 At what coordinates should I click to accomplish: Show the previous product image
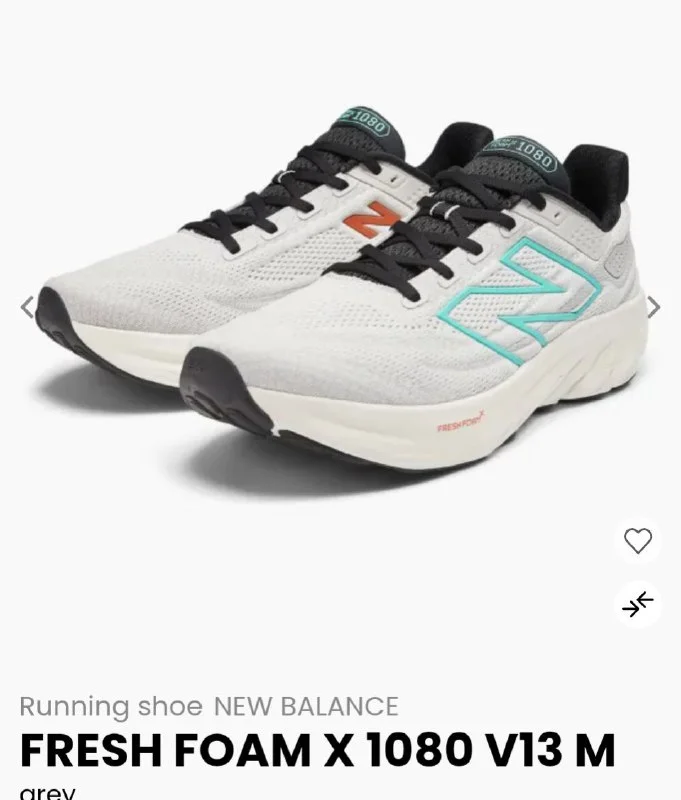pyautogui.click(x=27, y=307)
